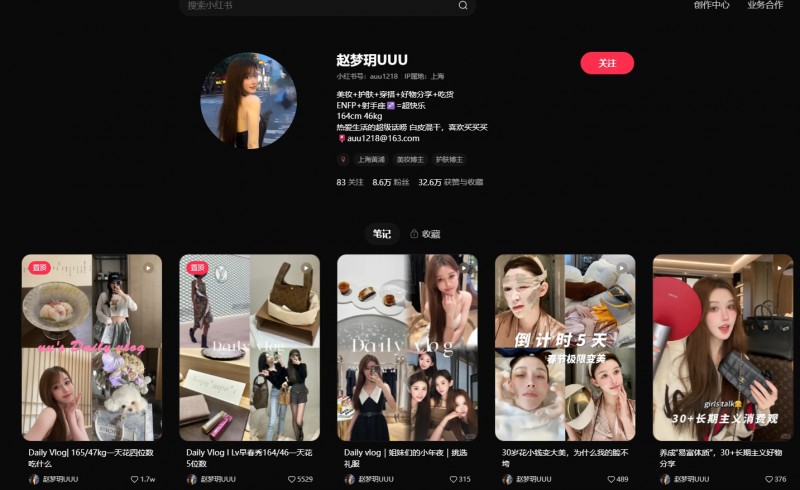Open the Lv早春秀 Daily Vlog post

tap(249, 347)
